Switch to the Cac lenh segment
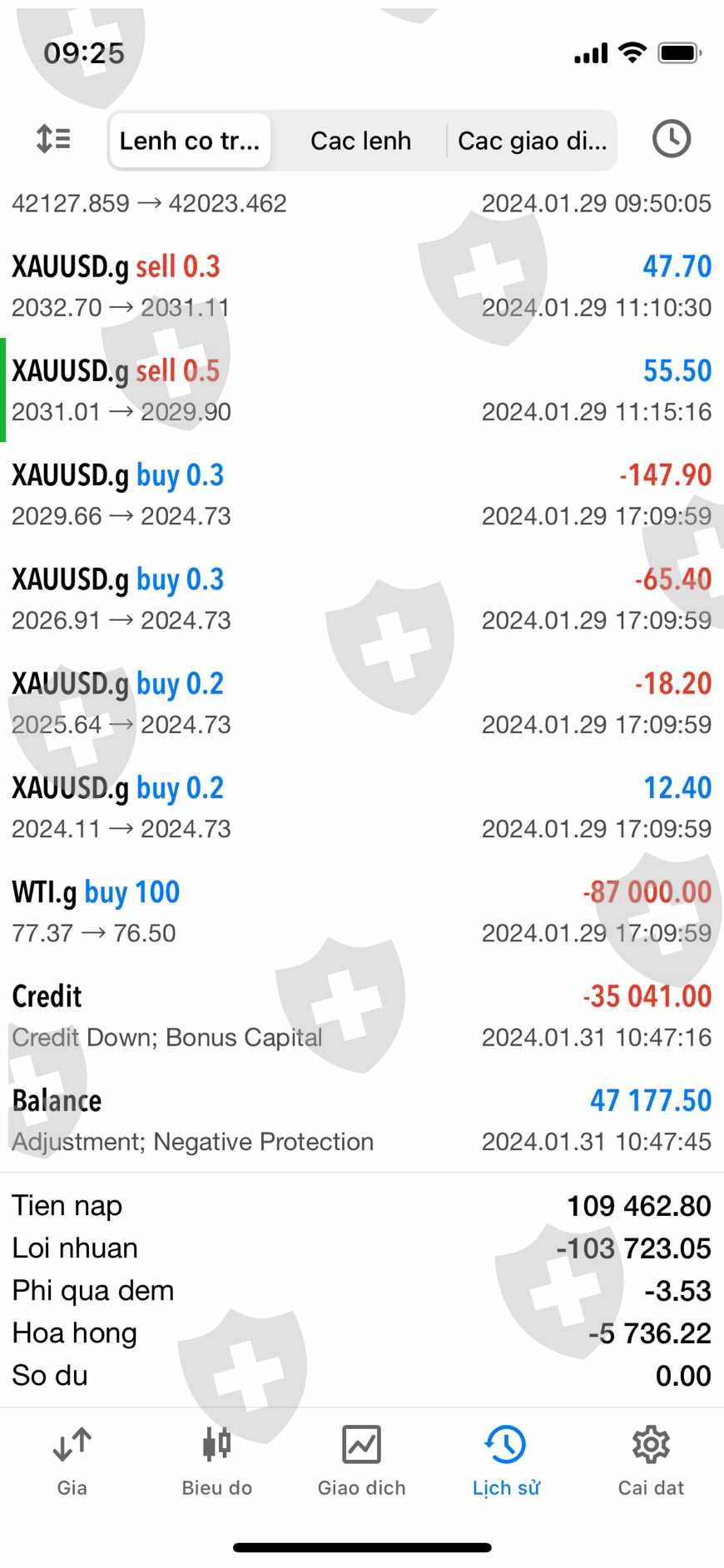724x1568 pixels. [x=360, y=141]
